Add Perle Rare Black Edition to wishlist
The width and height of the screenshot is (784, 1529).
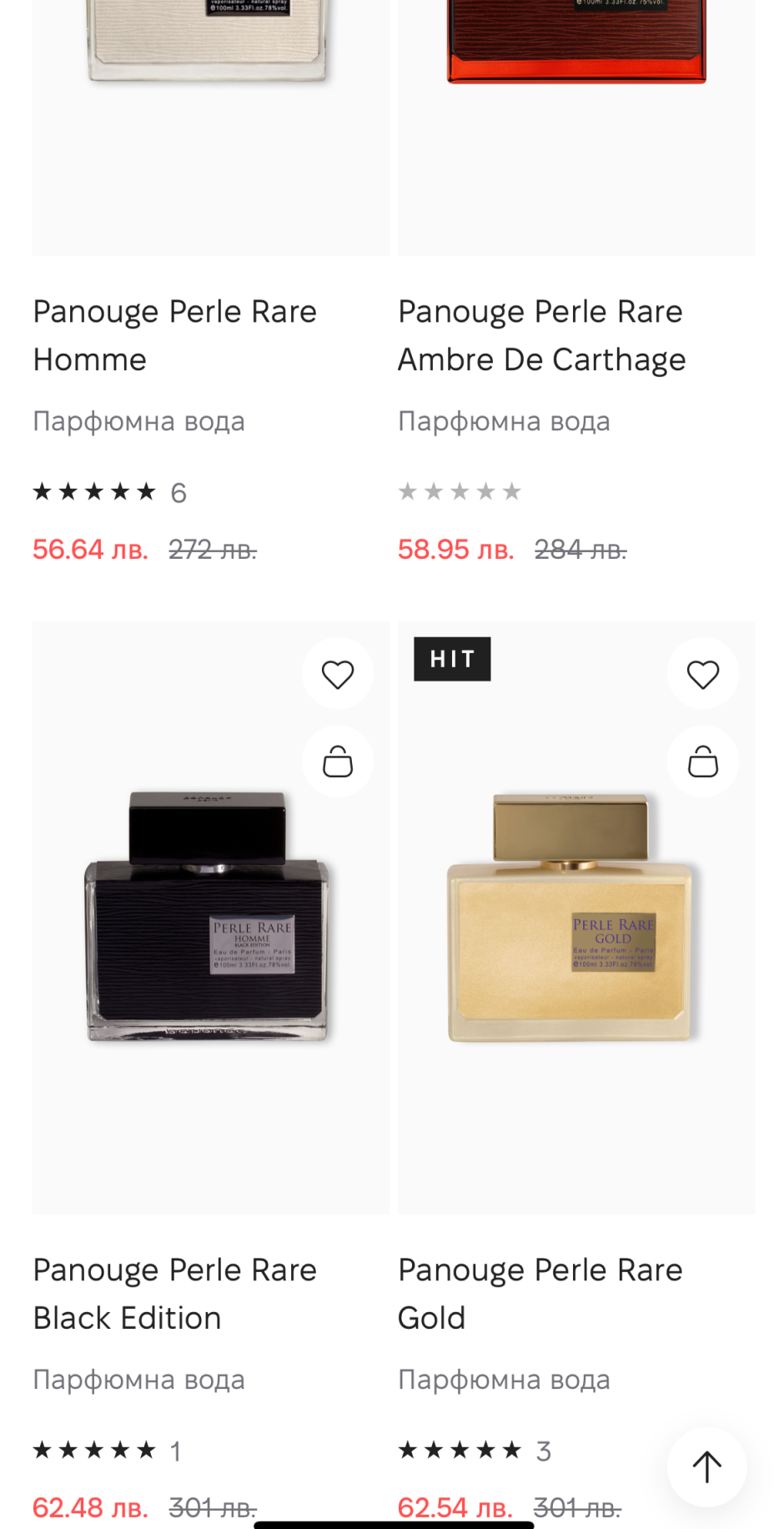tap(337, 674)
